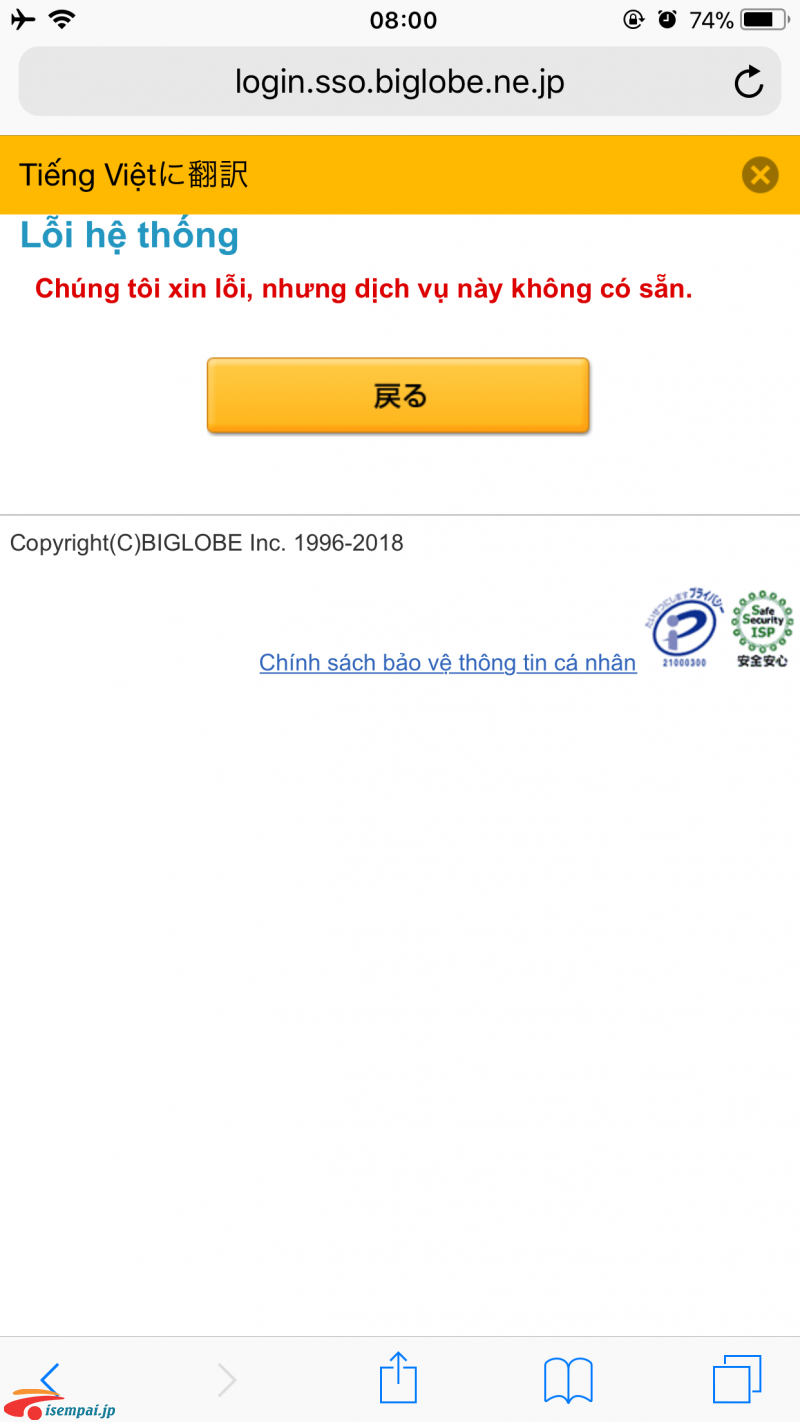Open the share sheet
The height and width of the screenshot is (1422, 800).
pyautogui.click(x=398, y=1380)
